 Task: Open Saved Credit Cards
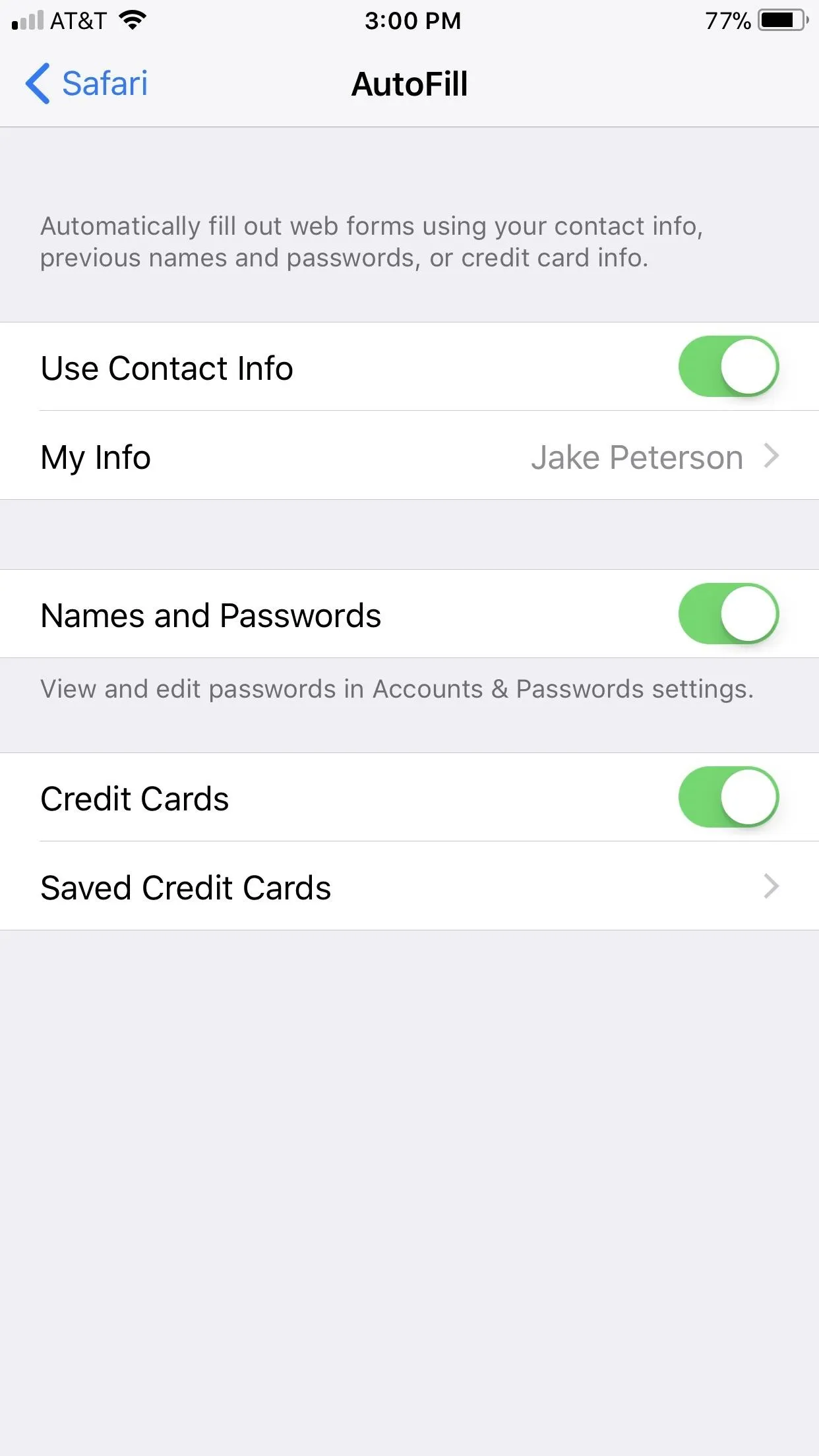[409, 886]
